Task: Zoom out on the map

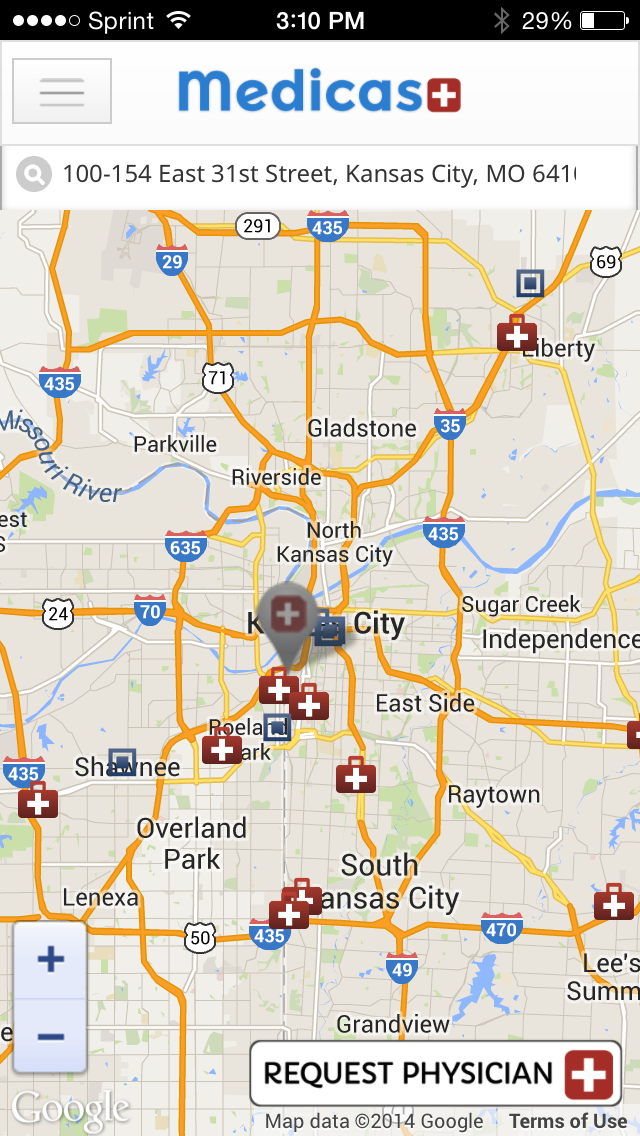Action: (x=50, y=1036)
